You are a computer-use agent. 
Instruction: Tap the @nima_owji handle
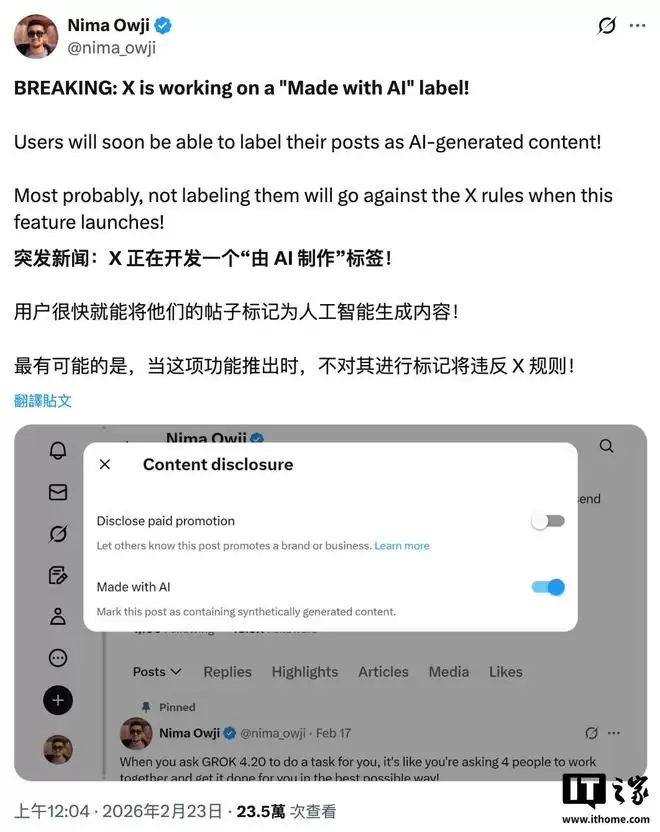click(x=111, y=47)
